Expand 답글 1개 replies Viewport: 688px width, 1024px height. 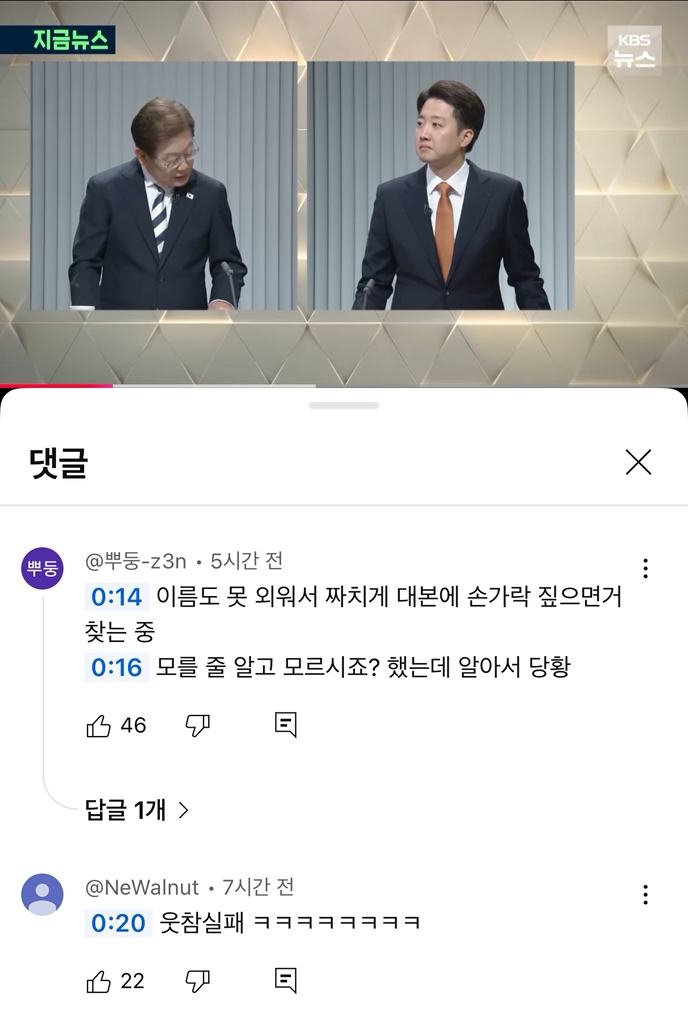pos(137,810)
